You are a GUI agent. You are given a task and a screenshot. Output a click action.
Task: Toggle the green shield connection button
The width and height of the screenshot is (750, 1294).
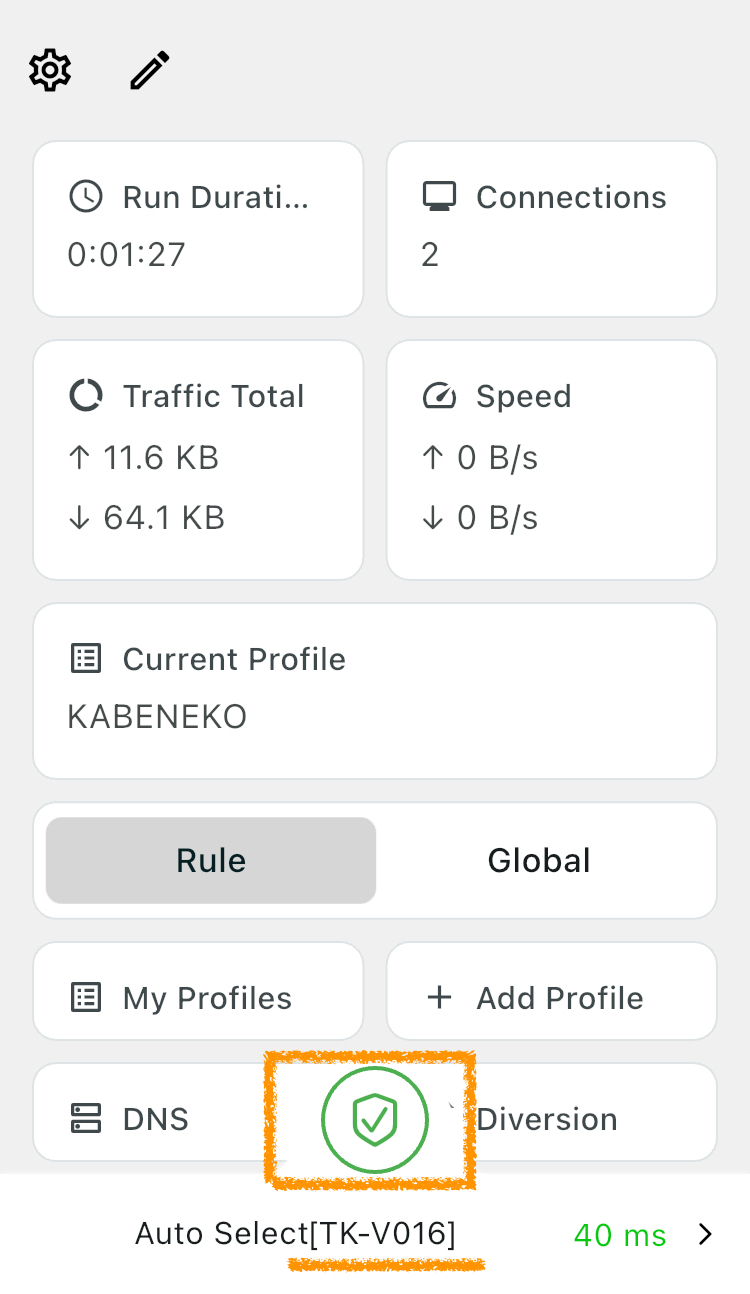tap(375, 1120)
